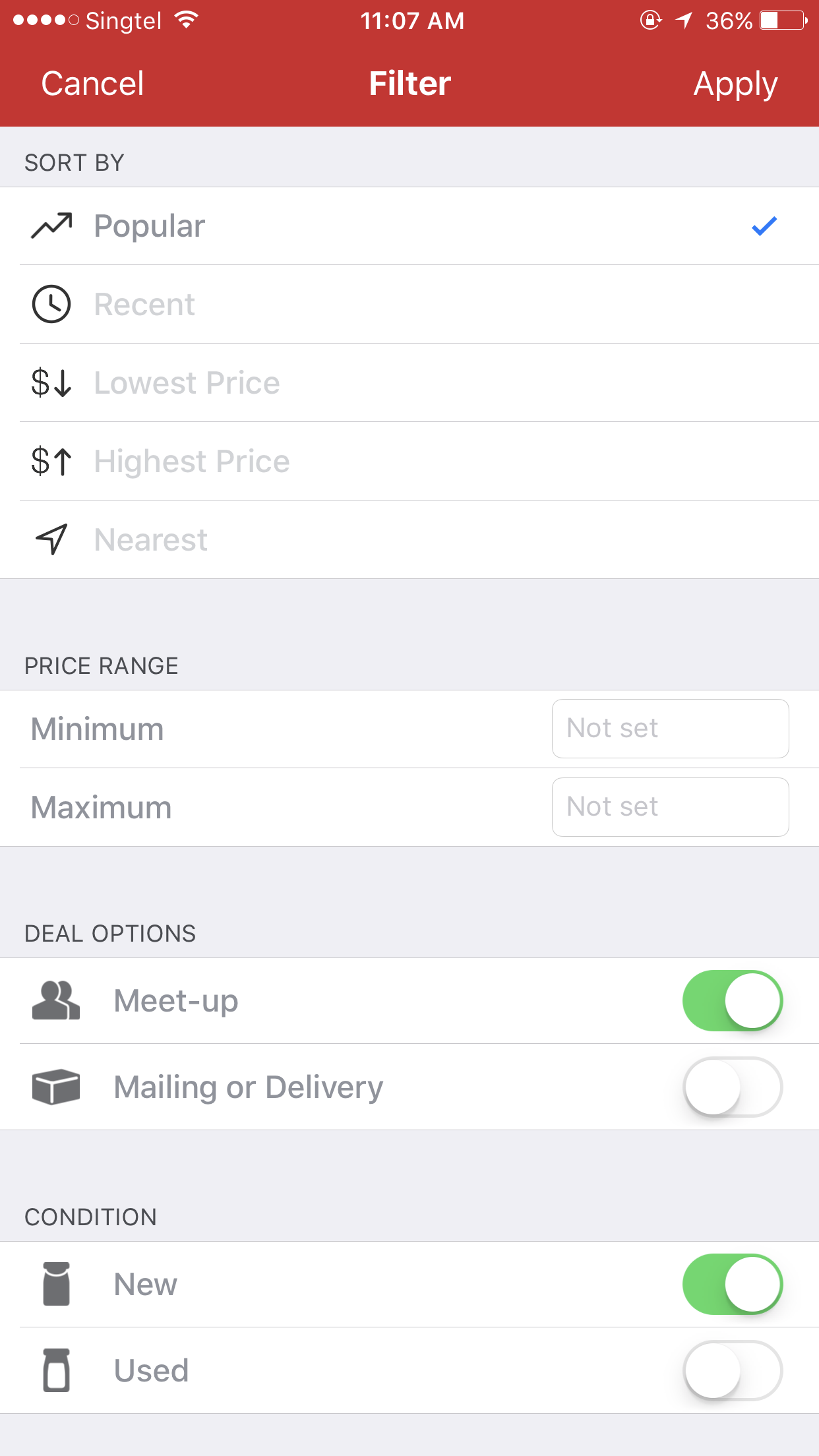Sort listings by Recent
The width and height of the screenshot is (819, 1456).
[x=409, y=305]
